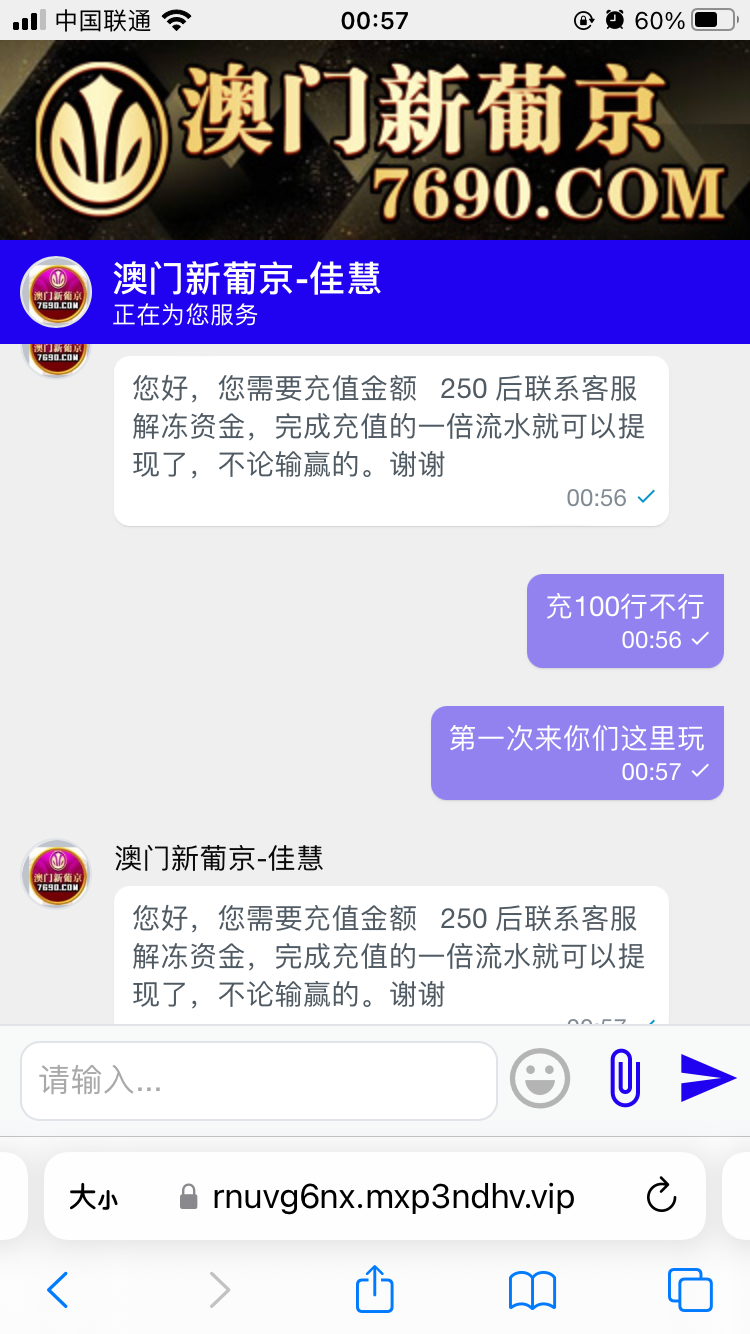Open the emoji picker
750x1334 pixels.
pyautogui.click(x=540, y=1079)
